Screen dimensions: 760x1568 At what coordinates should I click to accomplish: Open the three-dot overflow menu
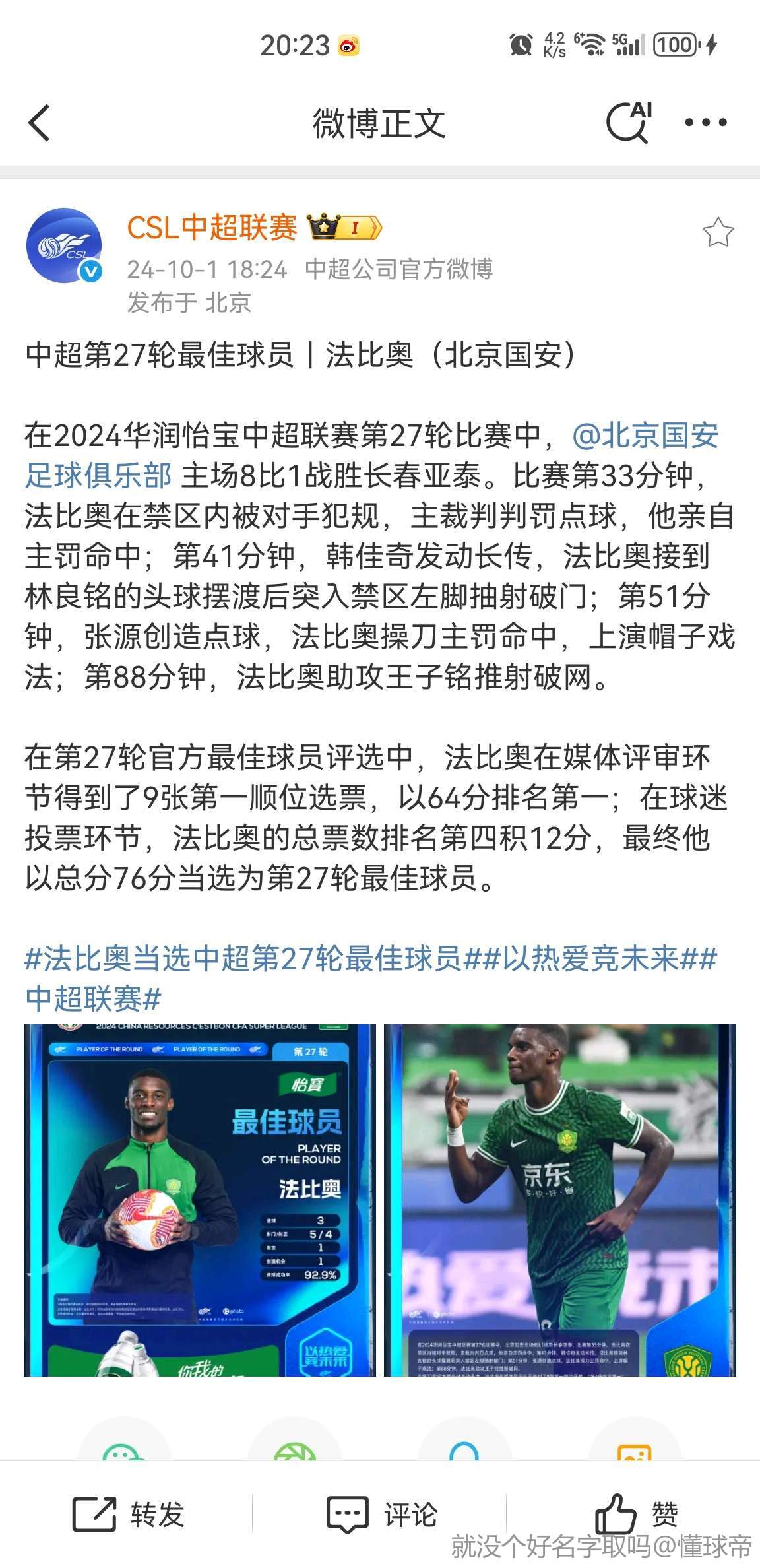tap(705, 123)
